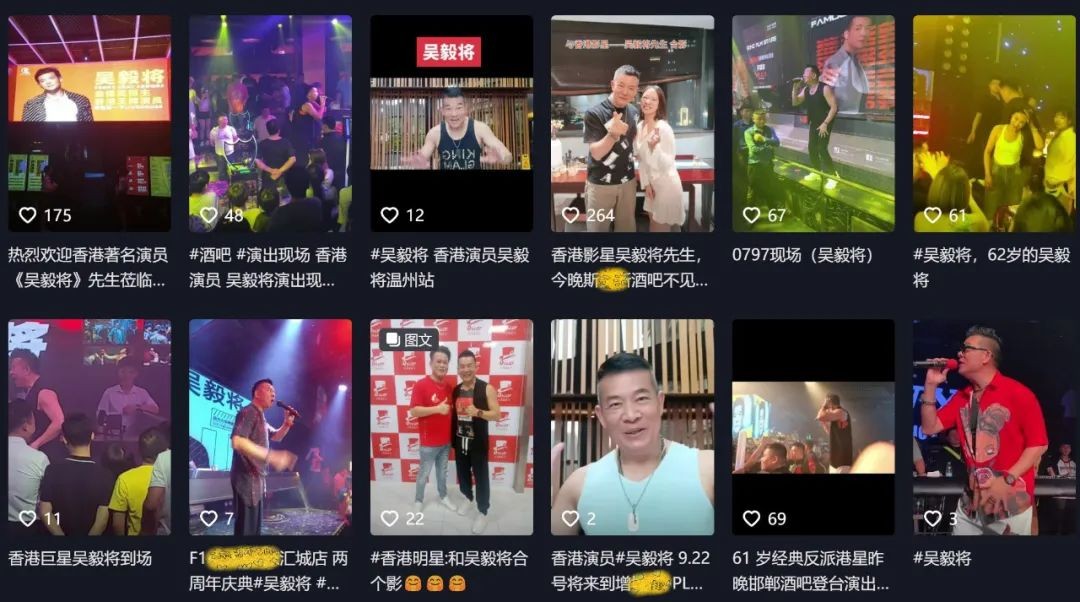View the video starting 香港影星吴毅将先生
Screen dimensions: 1080x602
point(632,122)
